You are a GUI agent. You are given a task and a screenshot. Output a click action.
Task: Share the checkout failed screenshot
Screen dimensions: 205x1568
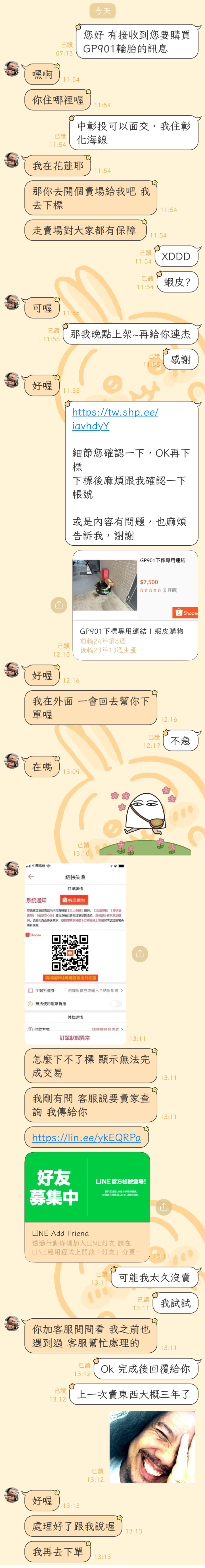(x=140, y=953)
